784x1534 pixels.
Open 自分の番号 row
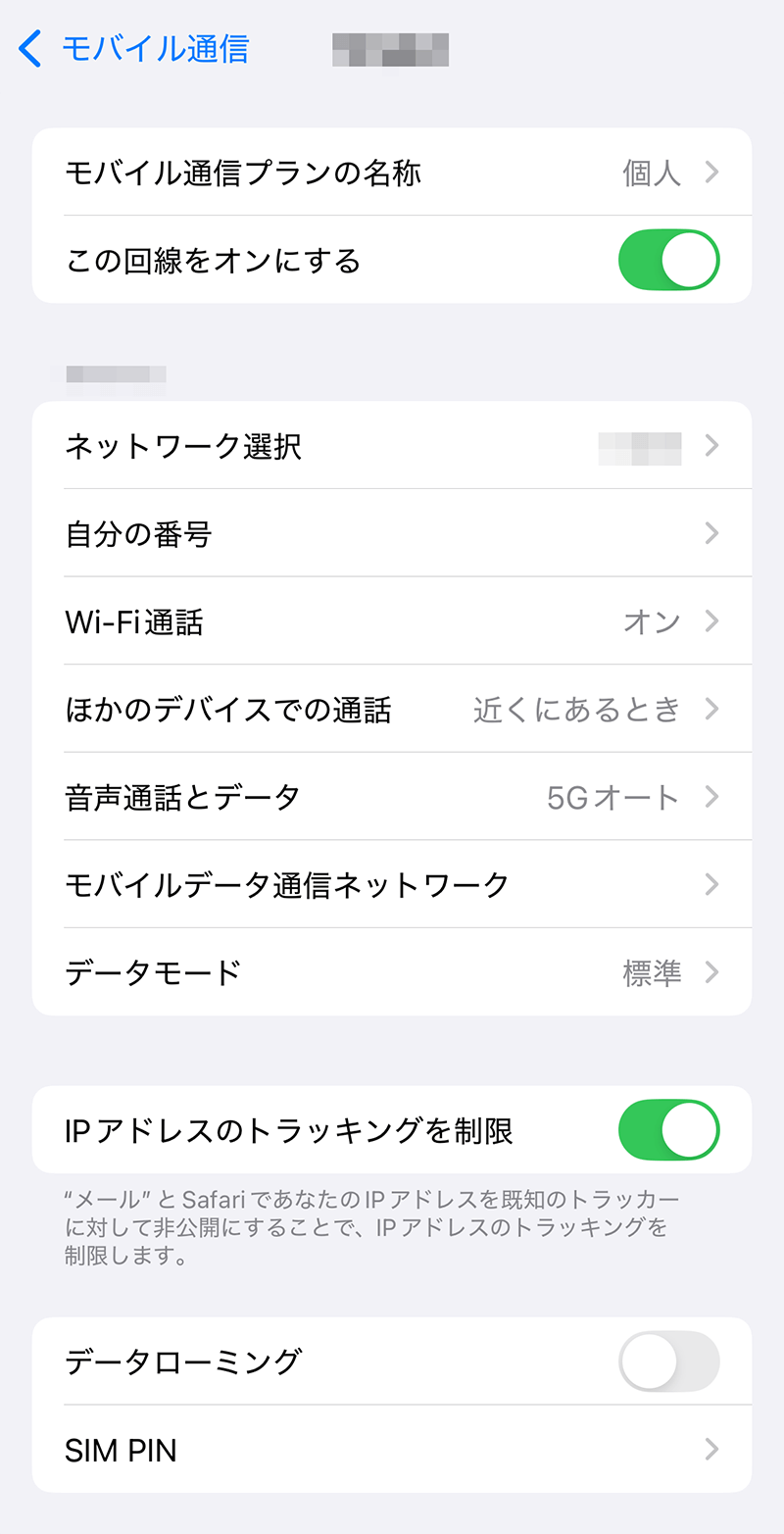coord(392,534)
